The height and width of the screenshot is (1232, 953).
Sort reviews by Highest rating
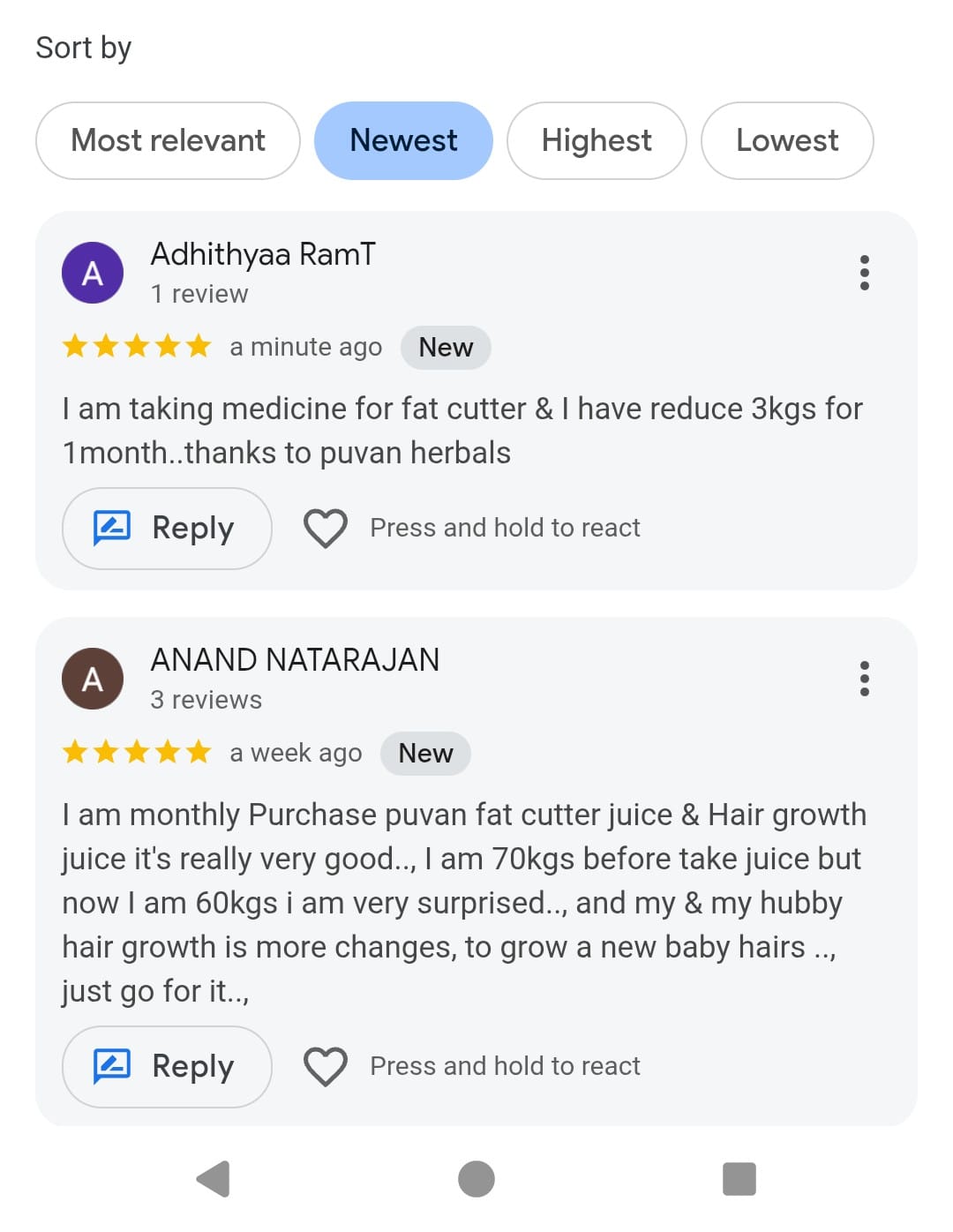click(x=597, y=141)
